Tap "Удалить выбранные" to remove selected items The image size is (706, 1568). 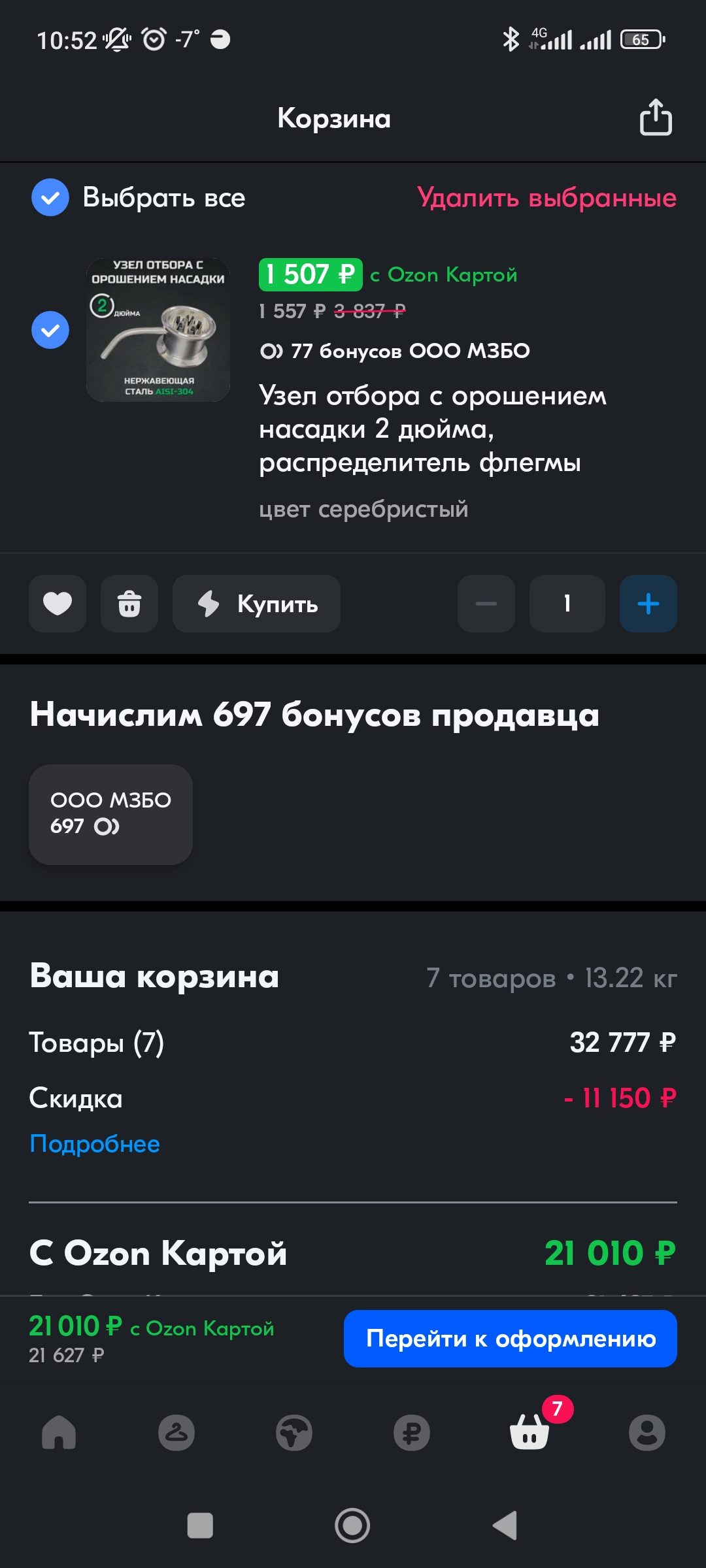[x=546, y=197]
